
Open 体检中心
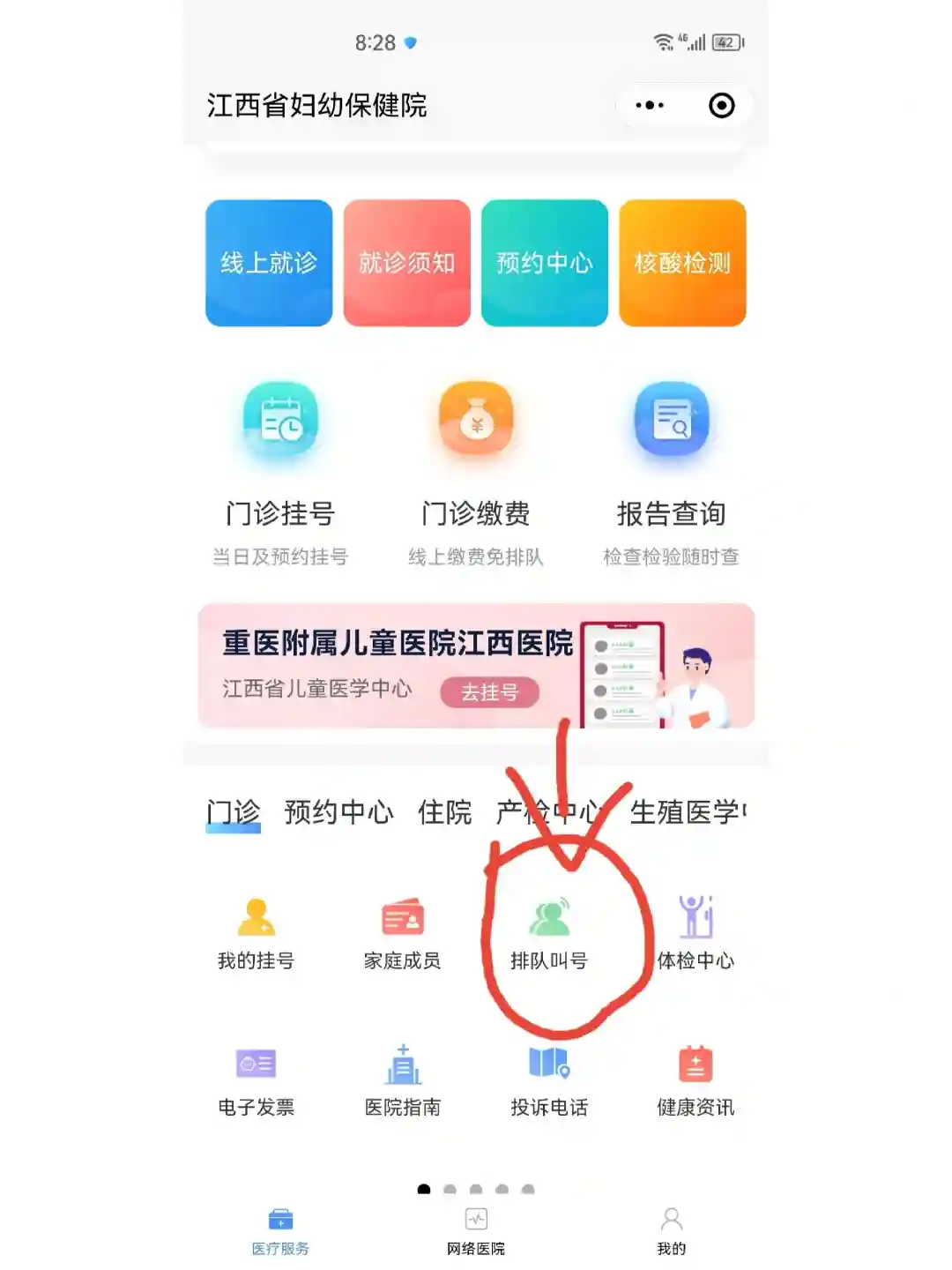click(x=695, y=933)
